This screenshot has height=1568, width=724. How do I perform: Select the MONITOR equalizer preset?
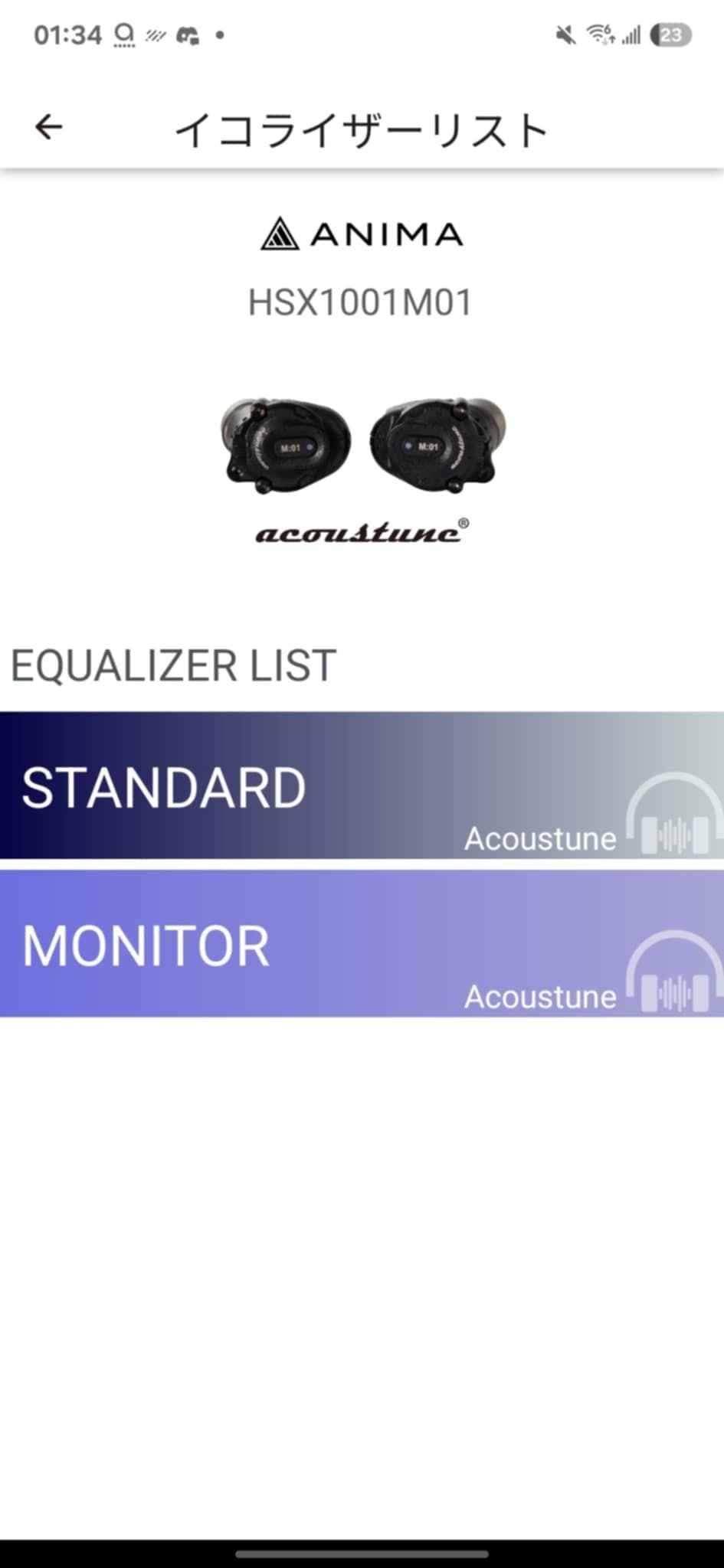coord(362,944)
